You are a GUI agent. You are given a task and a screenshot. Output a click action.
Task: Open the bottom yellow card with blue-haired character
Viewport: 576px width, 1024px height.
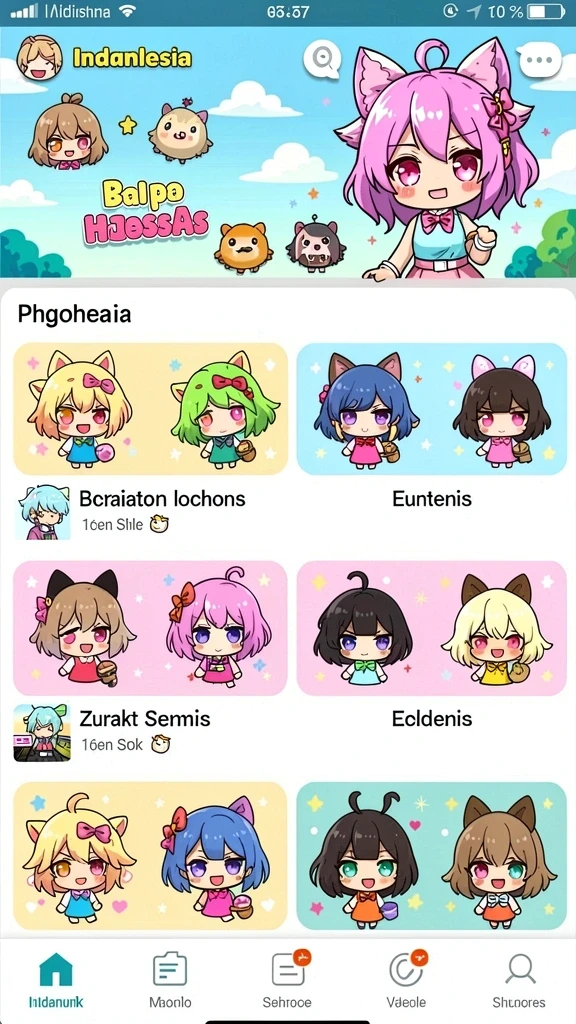pyautogui.click(x=150, y=856)
